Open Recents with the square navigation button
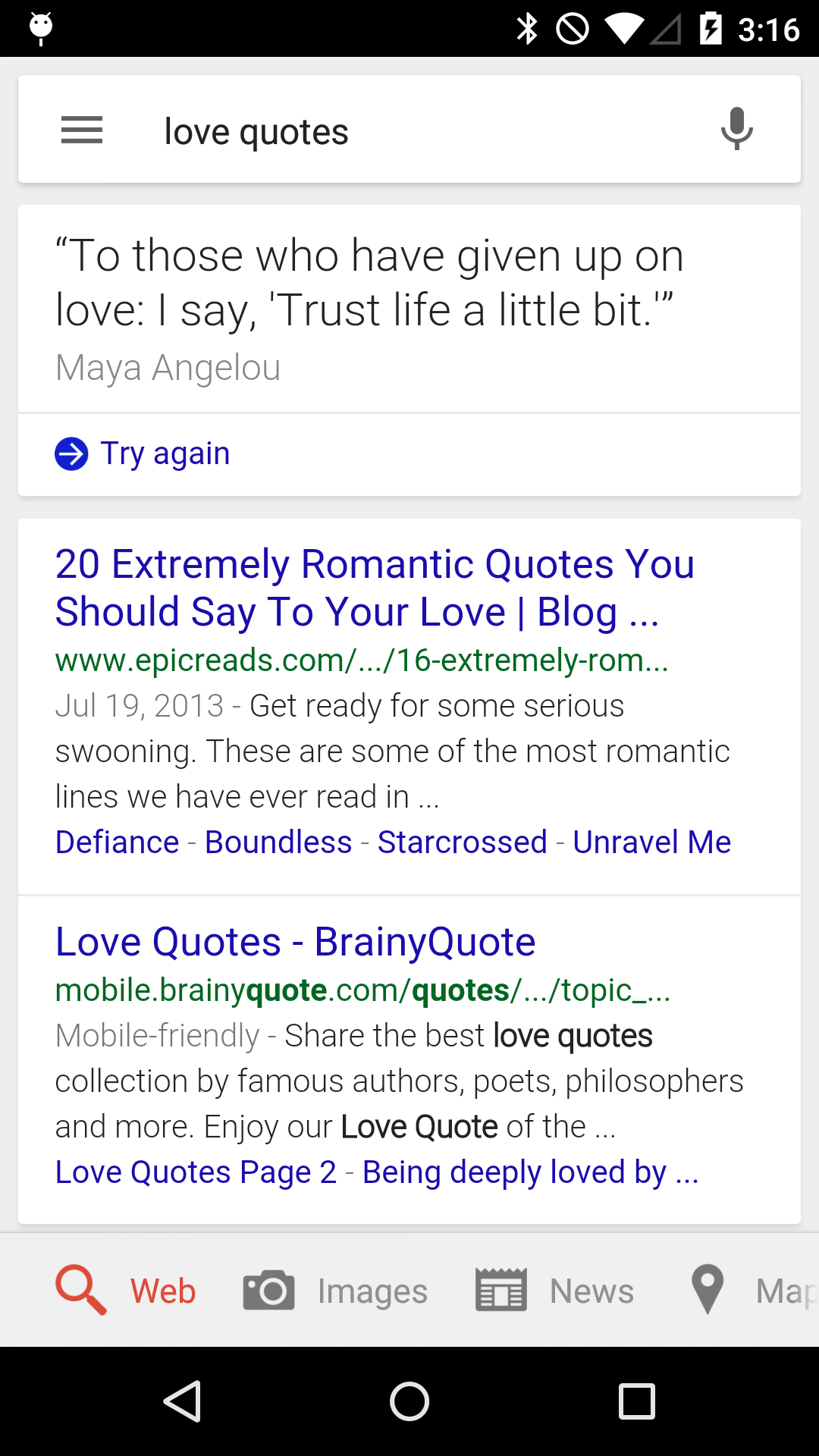The height and width of the screenshot is (1456, 819). [635, 1401]
